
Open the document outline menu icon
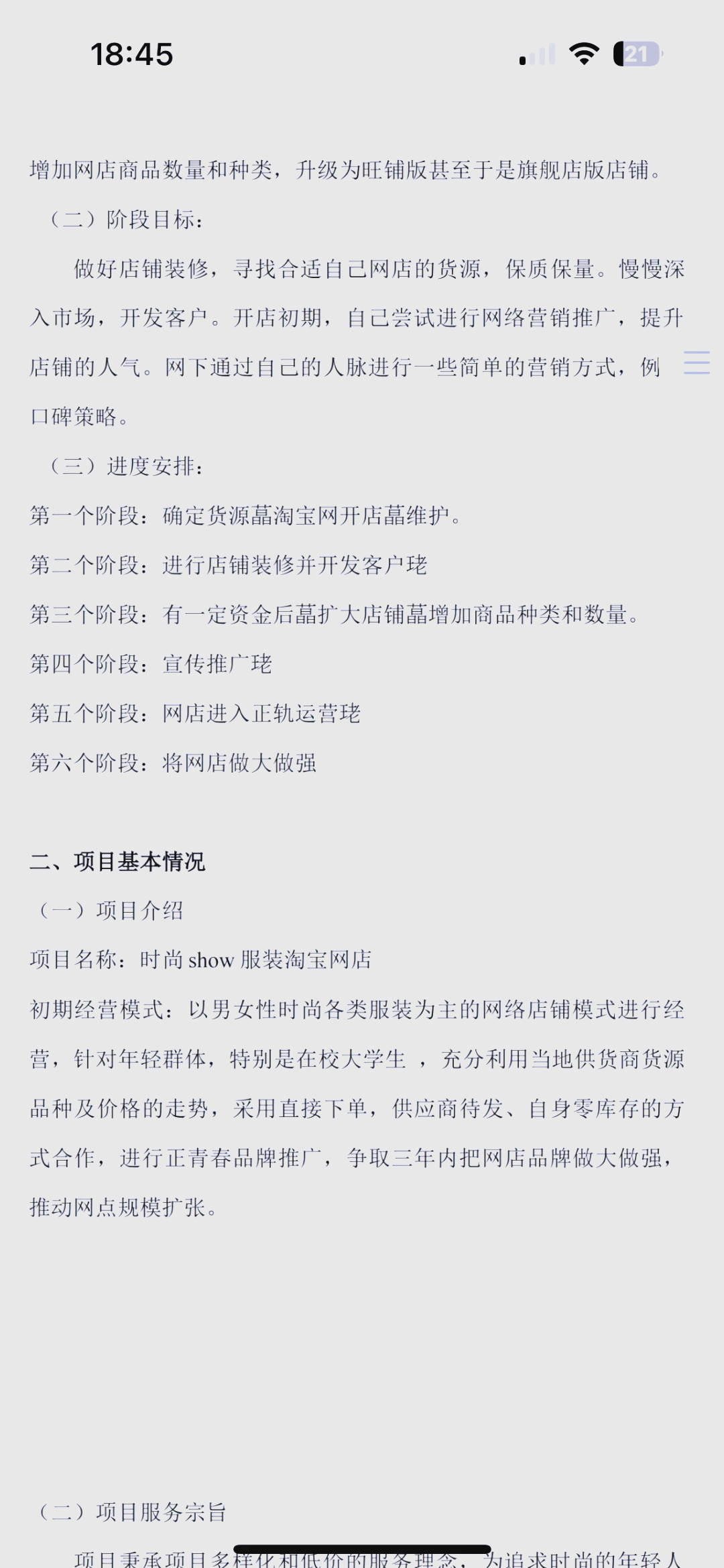pos(697,363)
